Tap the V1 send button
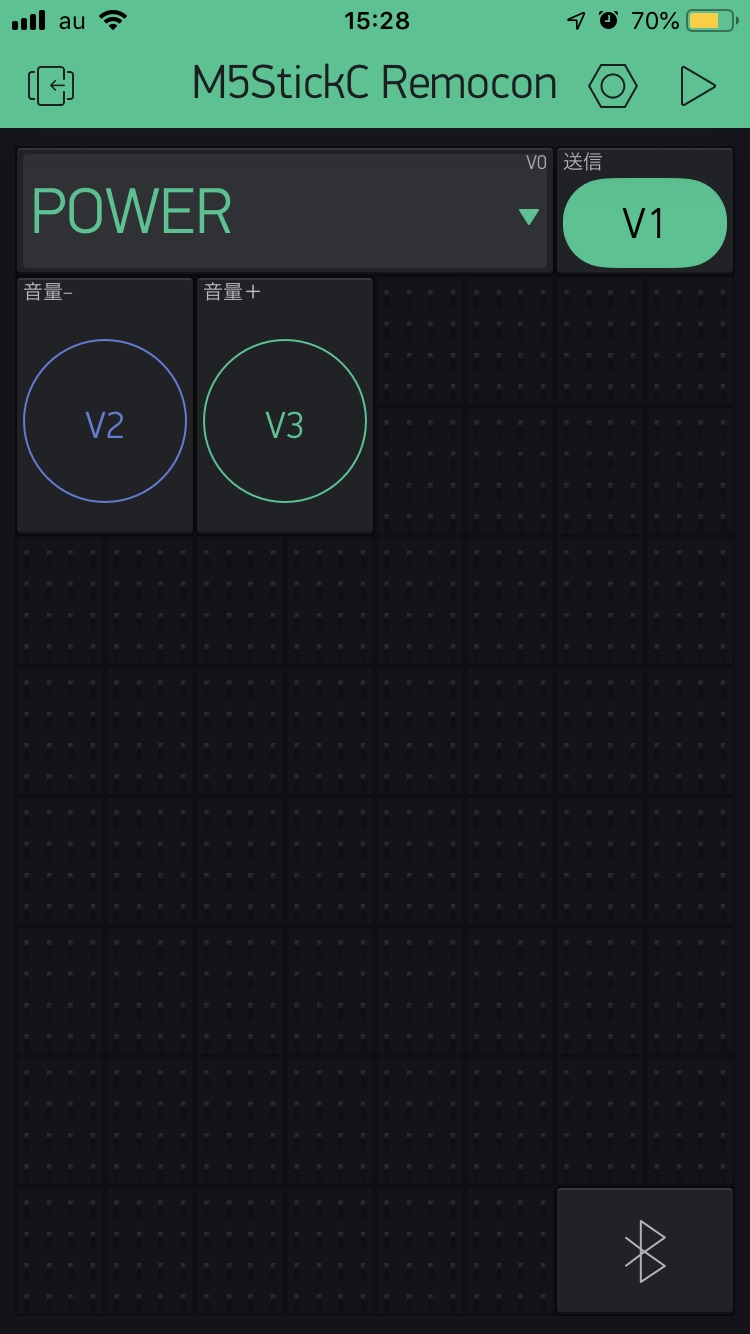This screenshot has width=750, height=1334. [x=644, y=223]
